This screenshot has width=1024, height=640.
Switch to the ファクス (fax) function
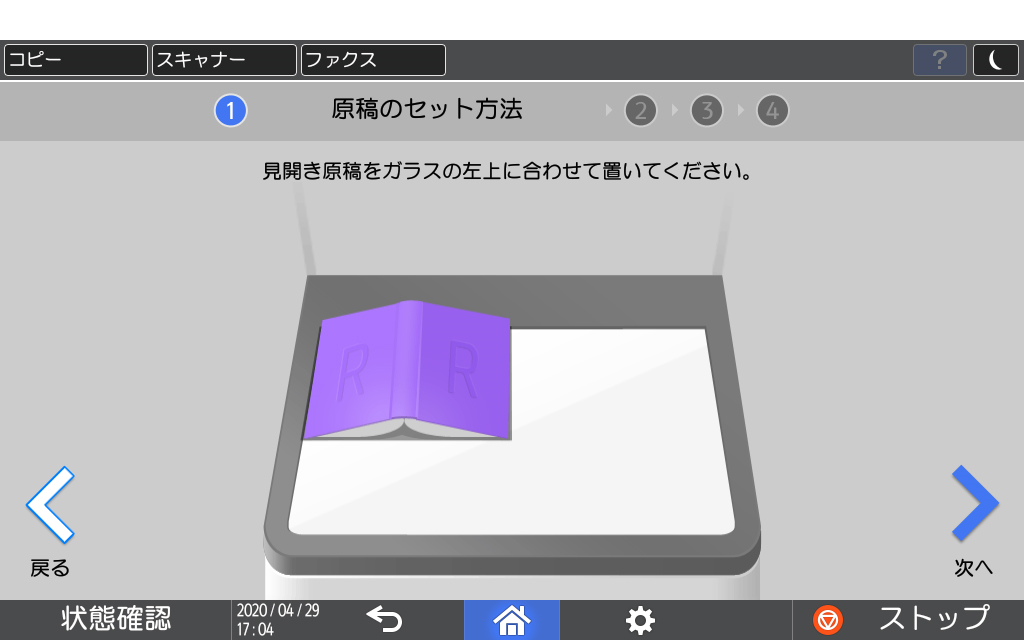[x=373, y=60]
